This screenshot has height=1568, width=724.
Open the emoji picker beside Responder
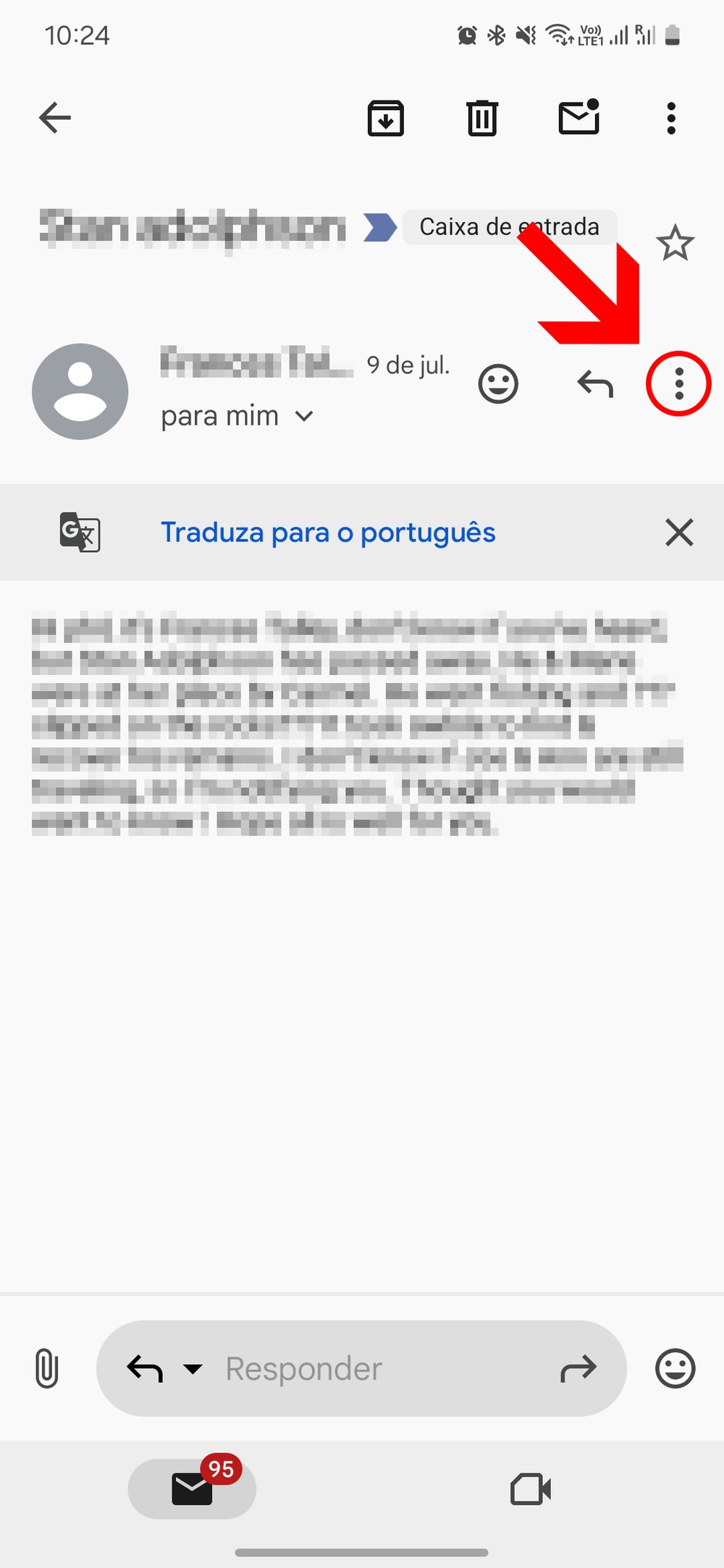[675, 1368]
